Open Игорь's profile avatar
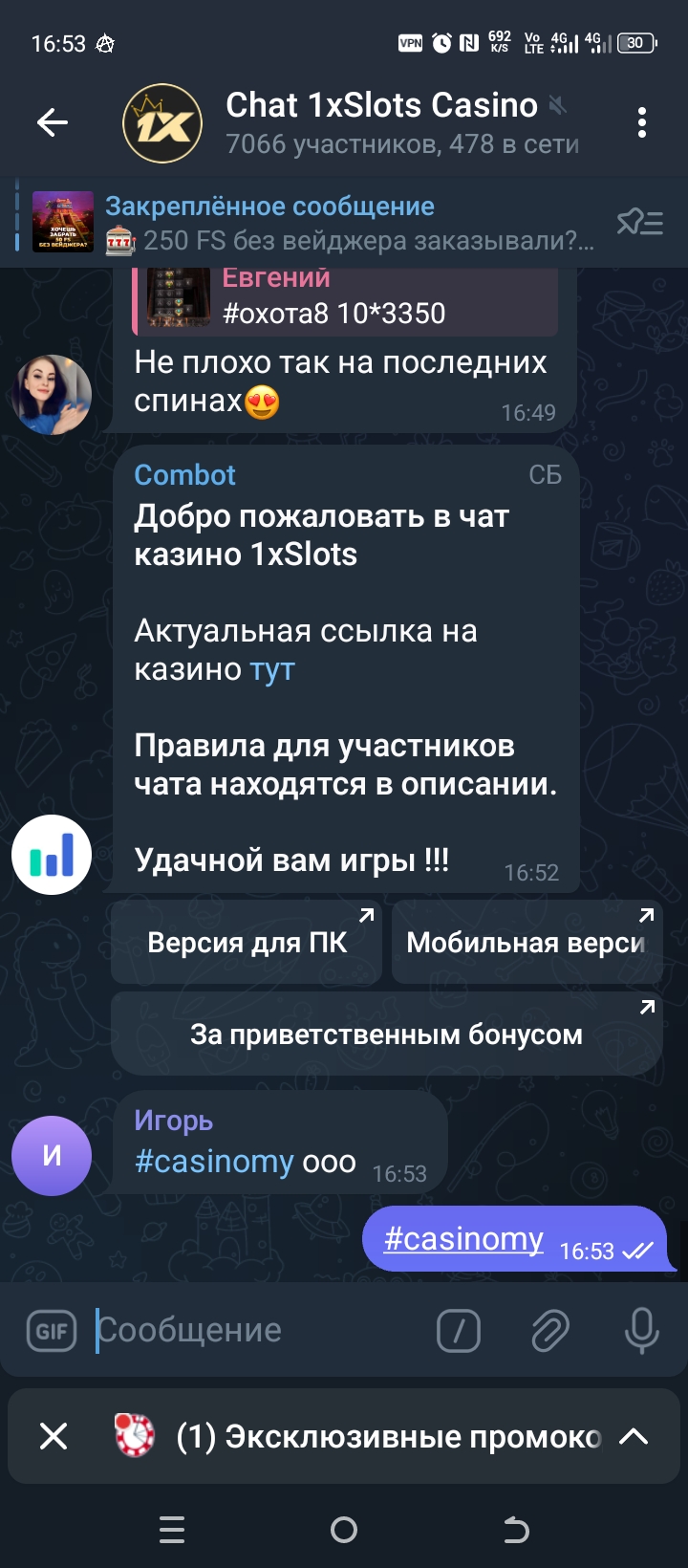 click(x=52, y=1156)
